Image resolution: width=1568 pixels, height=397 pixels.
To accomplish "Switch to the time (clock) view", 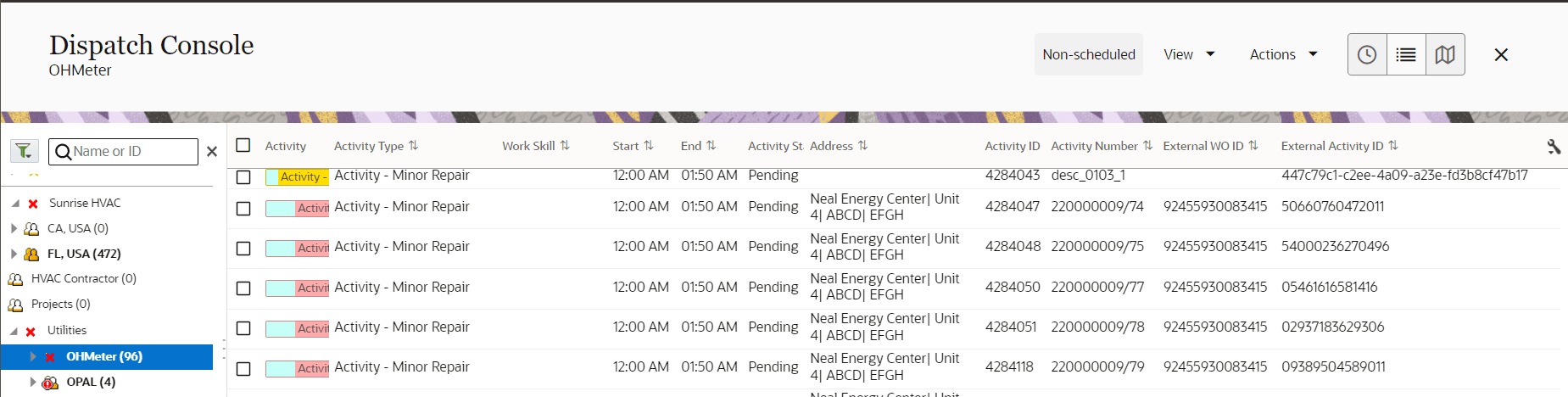I will [x=1367, y=55].
